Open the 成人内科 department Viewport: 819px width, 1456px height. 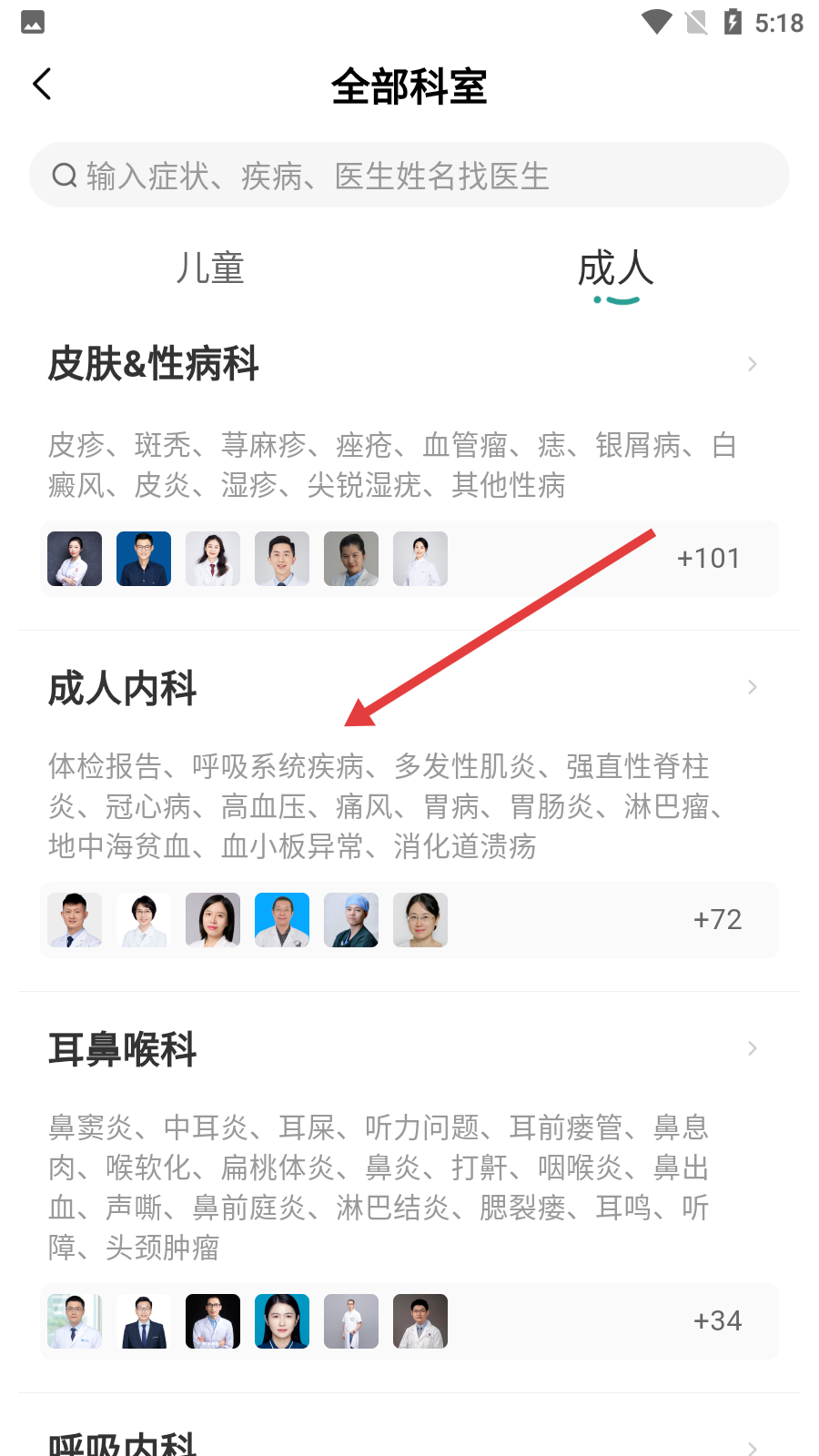(123, 688)
